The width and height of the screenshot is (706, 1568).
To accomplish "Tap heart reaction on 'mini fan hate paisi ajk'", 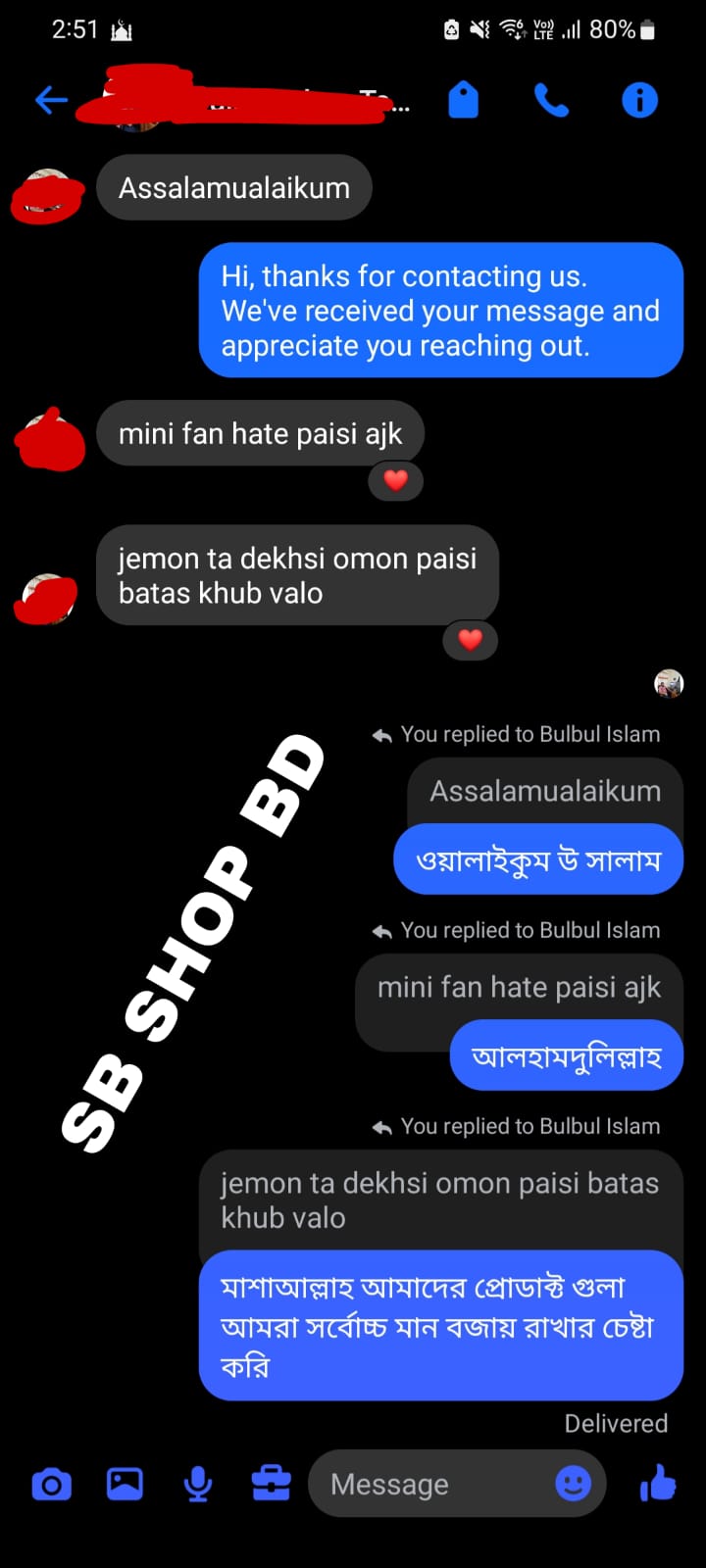I will coord(395,480).
